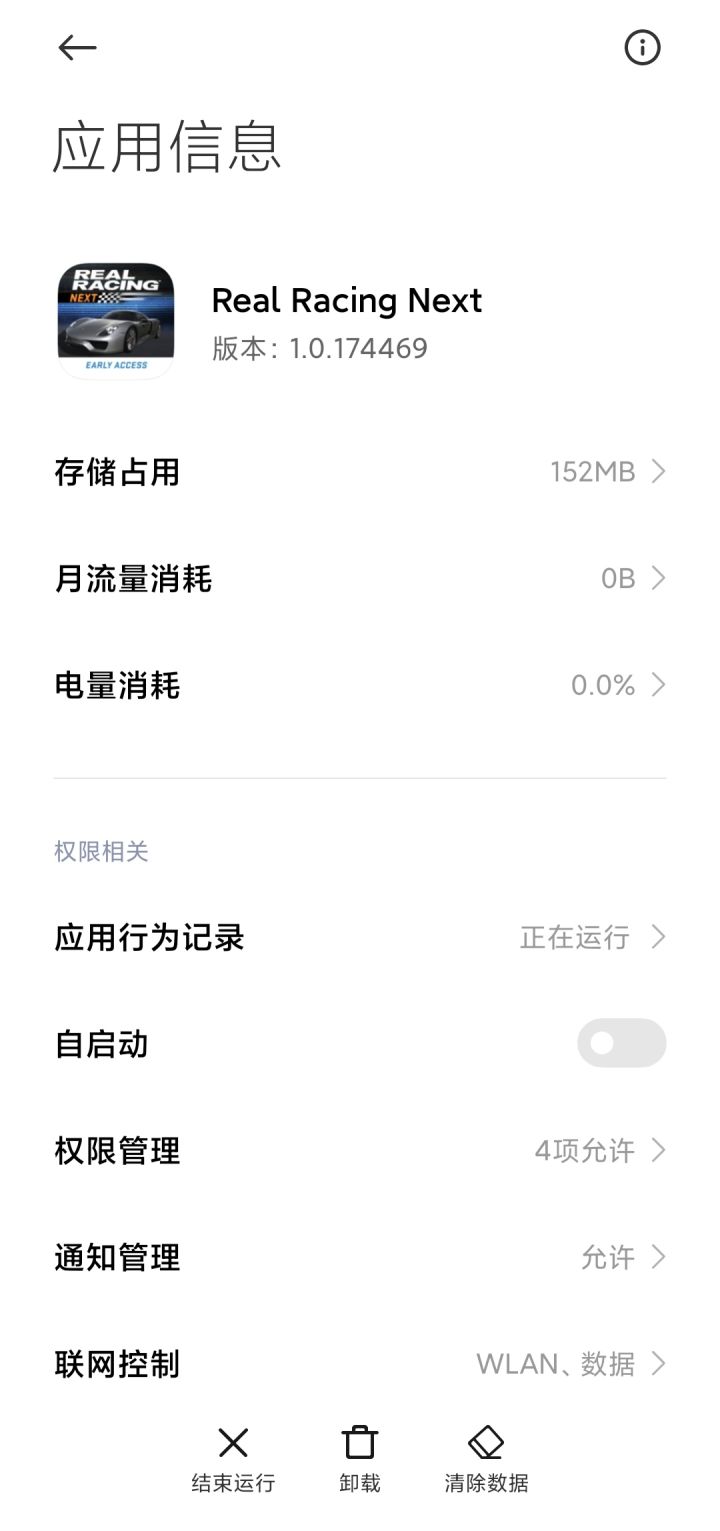Enable the 自启动 autostart switch
720x1531 pixels.
coord(621,1044)
